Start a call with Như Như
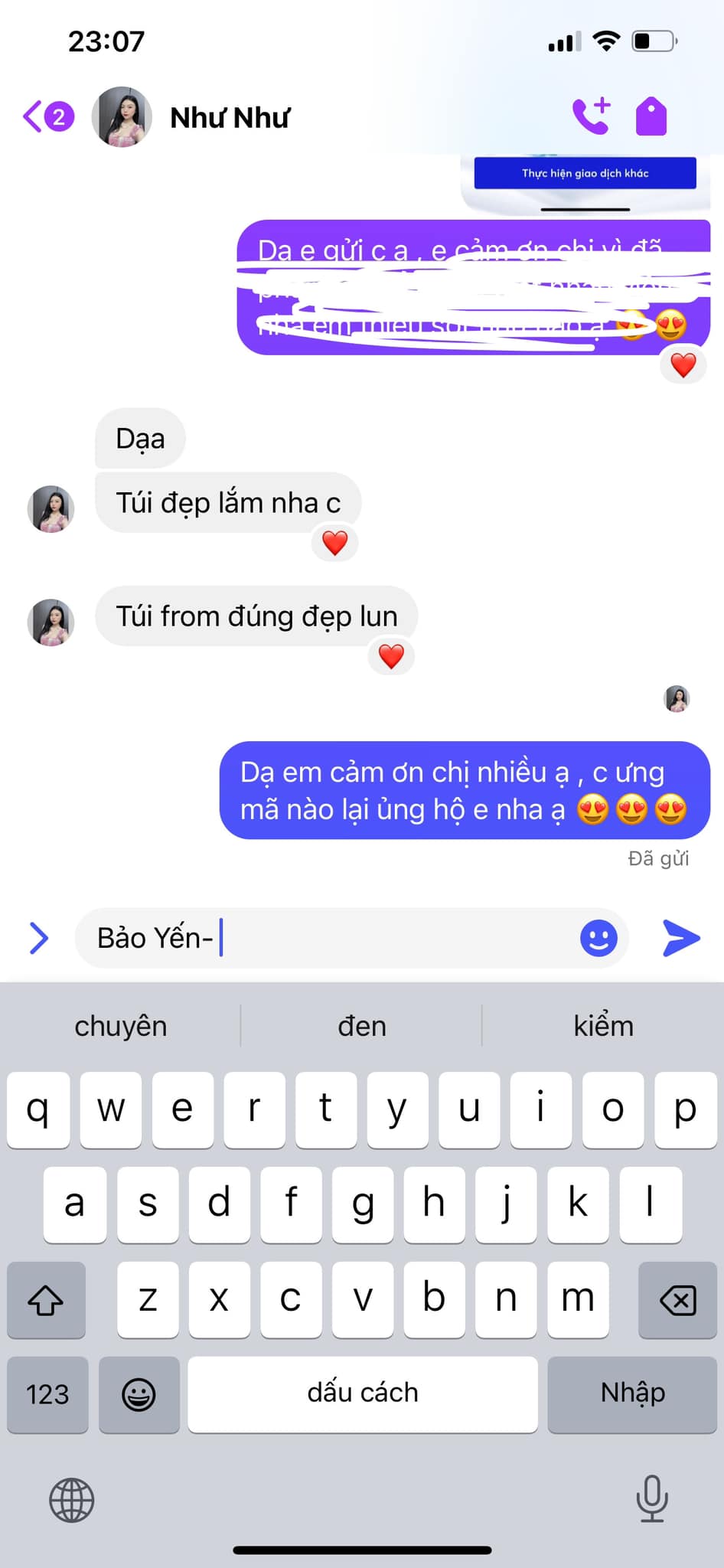724x1568 pixels. [x=591, y=116]
